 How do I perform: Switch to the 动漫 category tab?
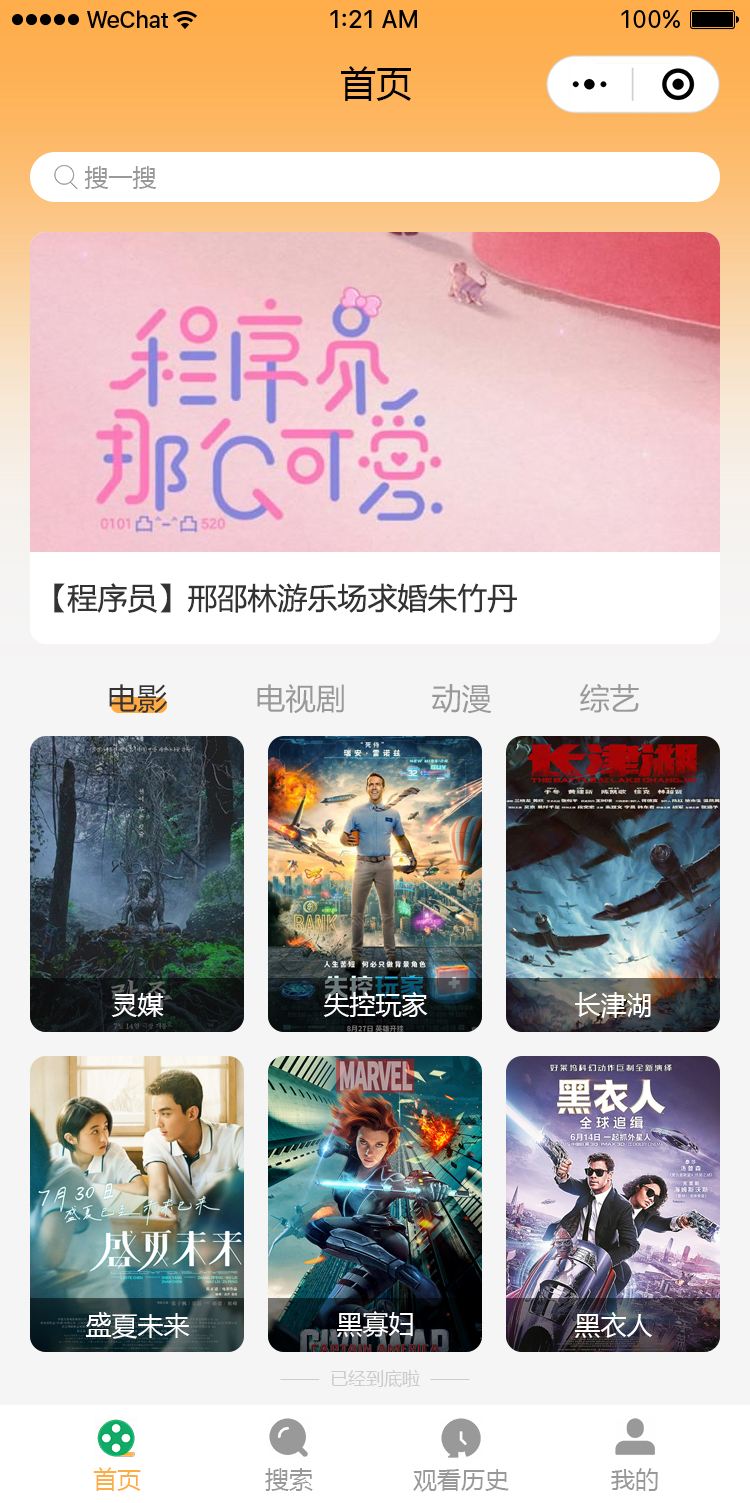461,699
